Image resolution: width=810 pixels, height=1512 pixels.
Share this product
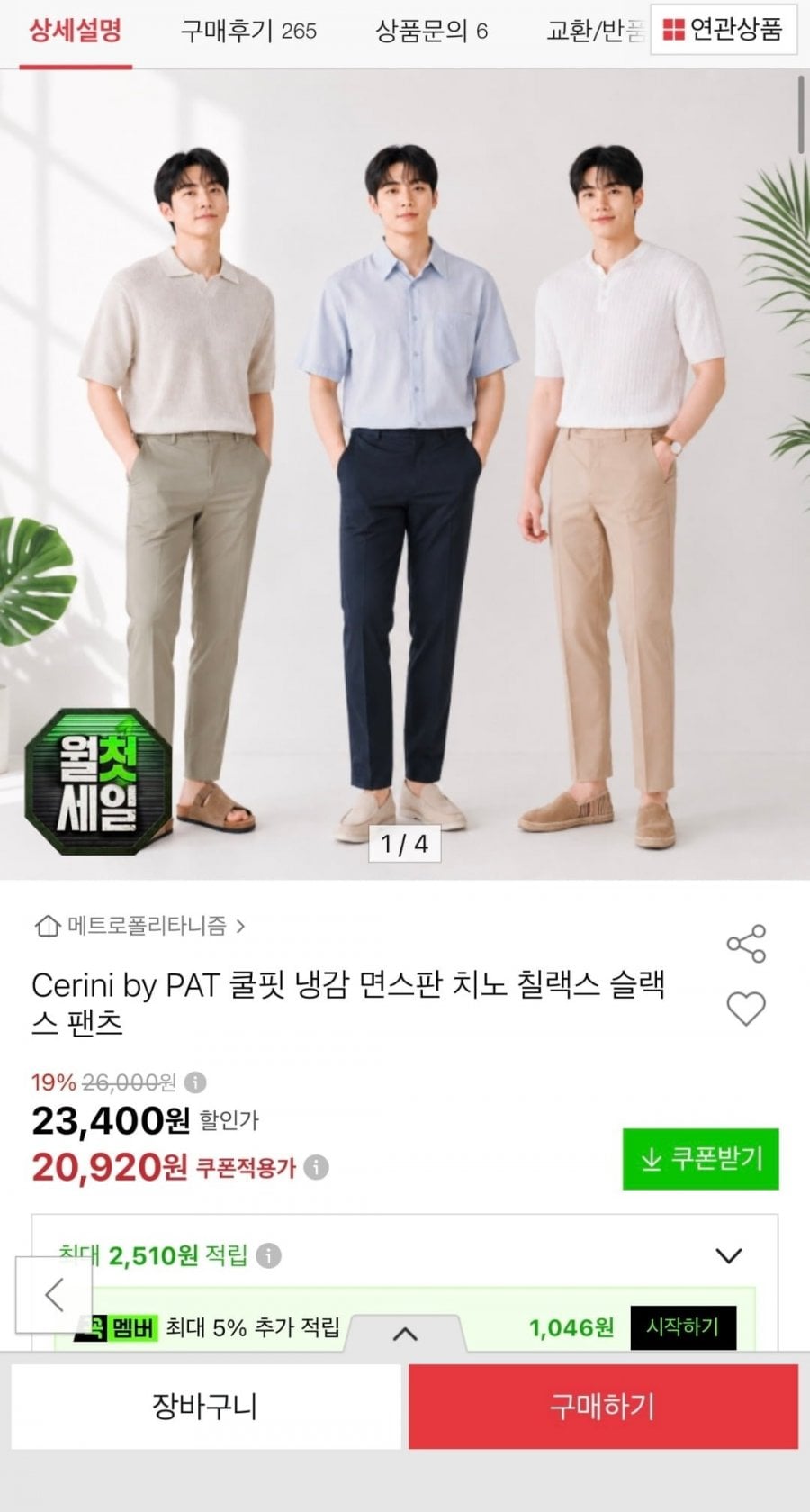746,943
